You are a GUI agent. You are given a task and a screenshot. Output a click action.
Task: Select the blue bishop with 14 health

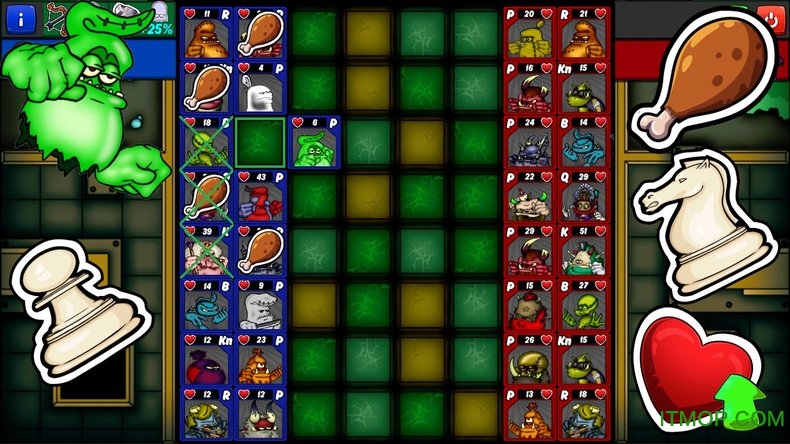(x=206, y=304)
